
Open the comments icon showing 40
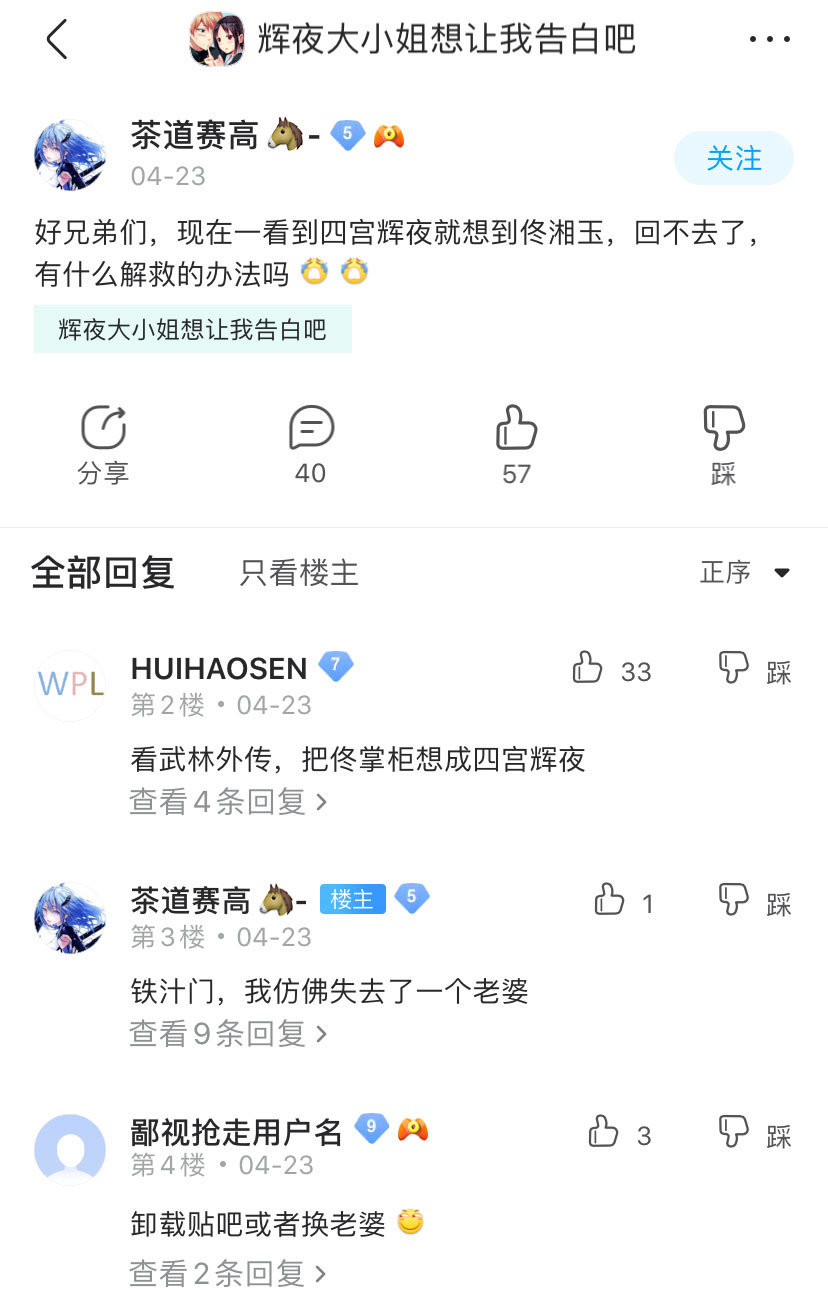click(x=310, y=444)
